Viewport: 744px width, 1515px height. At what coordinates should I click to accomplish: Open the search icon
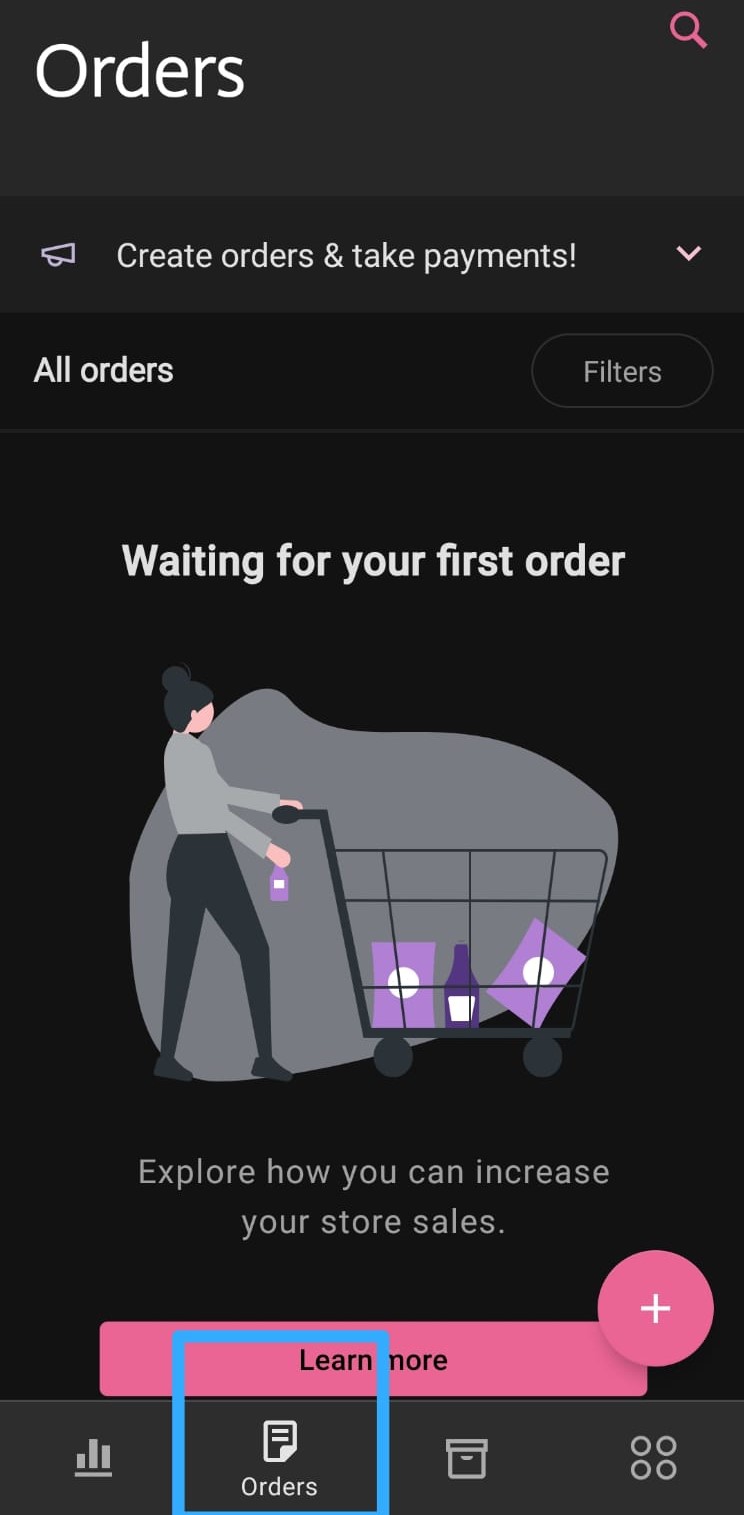[x=688, y=30]
